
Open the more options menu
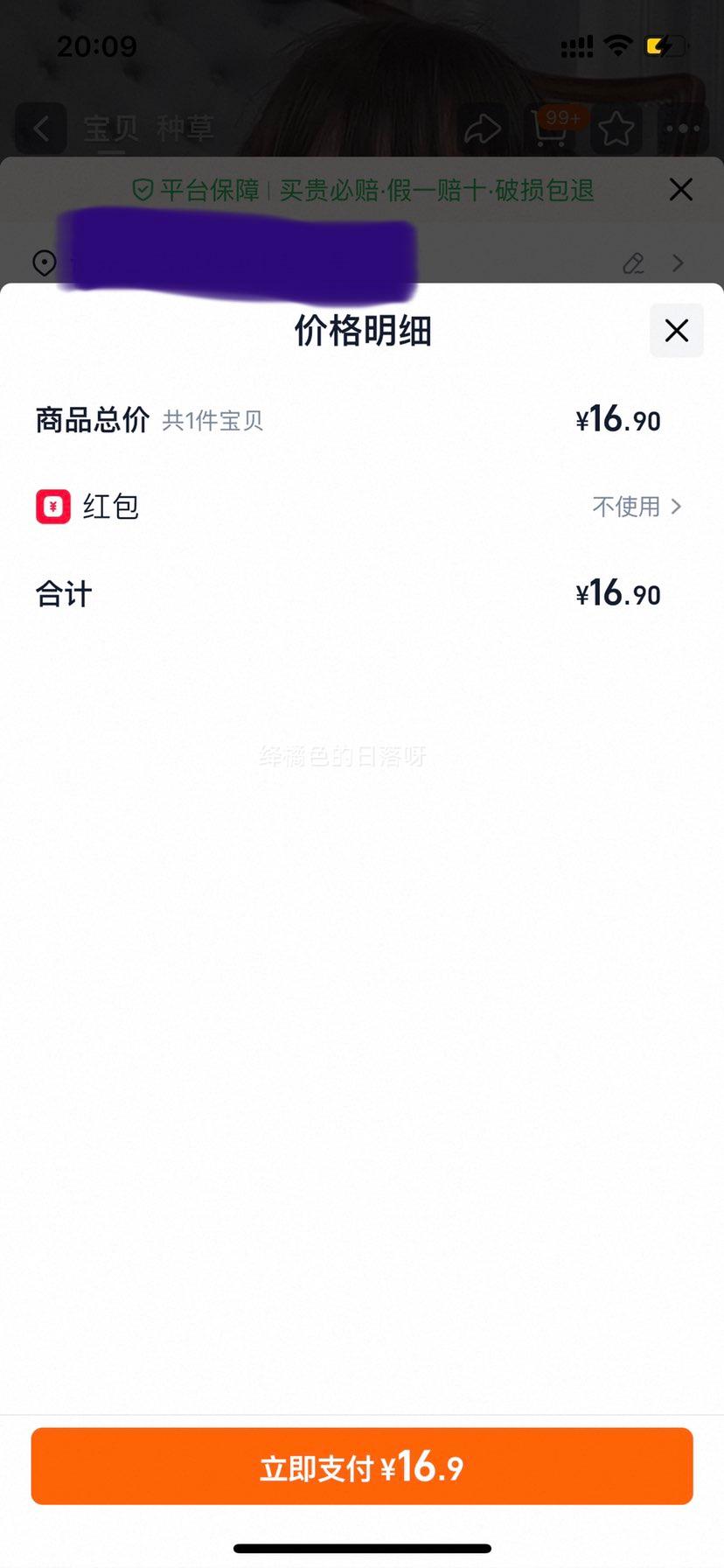[683, 129]
